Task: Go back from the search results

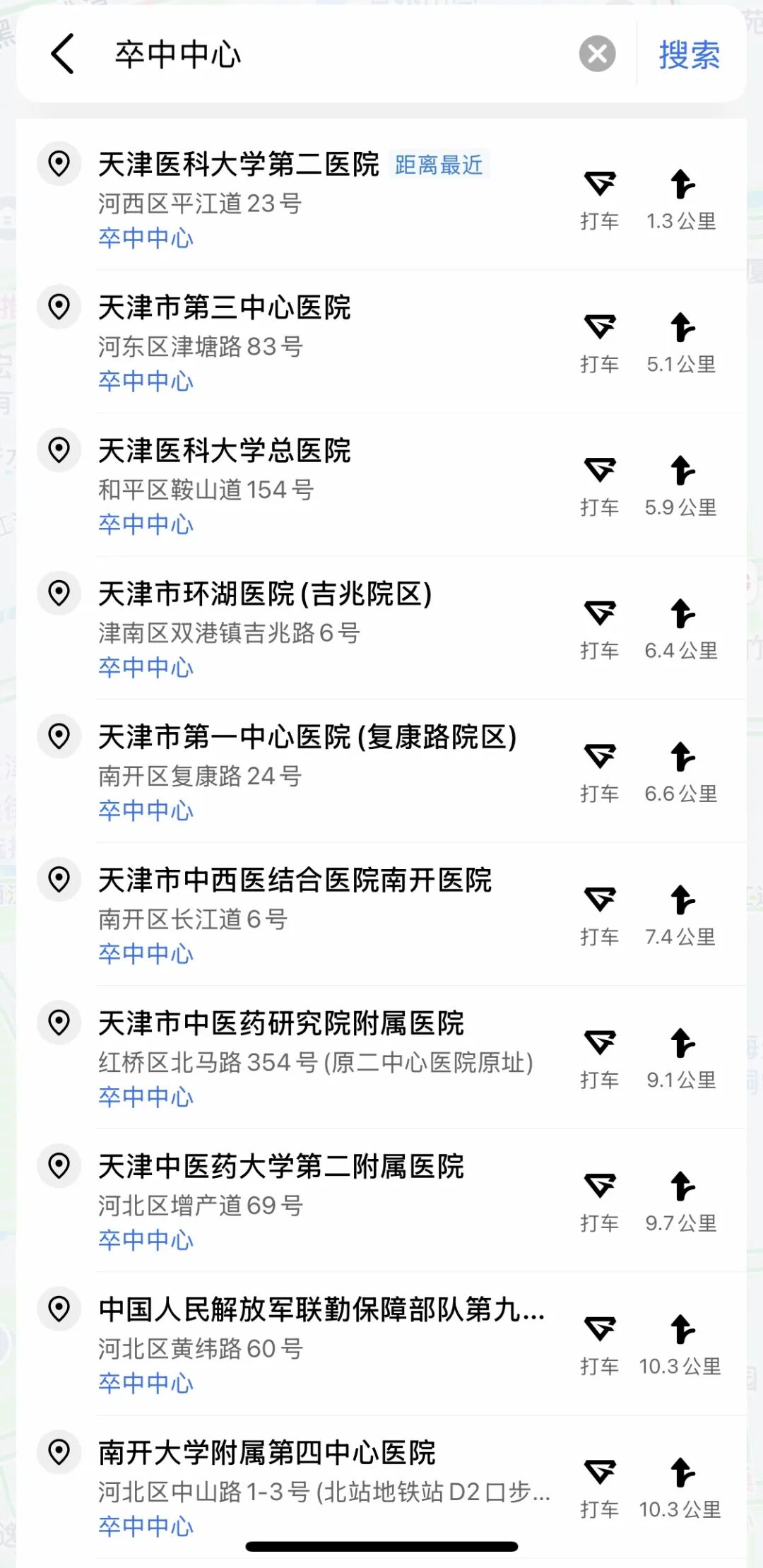Action: pyautogui.click(x=62, y=54)
